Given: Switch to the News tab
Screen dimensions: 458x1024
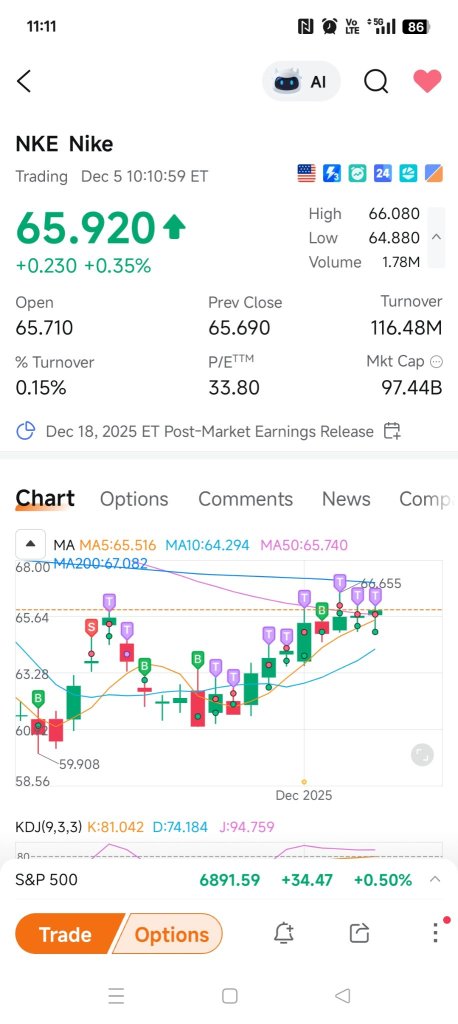Looking at the screenshot, I should pos(346,499).
